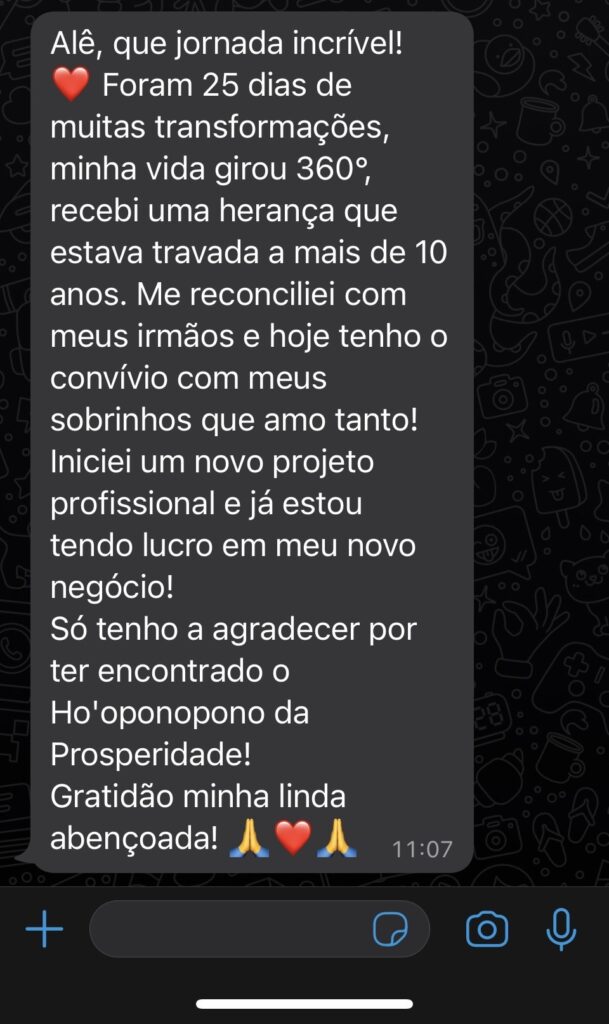Tap the microphone to record voice
Viewport: 609px width, 1024px height.
point(561,930)
